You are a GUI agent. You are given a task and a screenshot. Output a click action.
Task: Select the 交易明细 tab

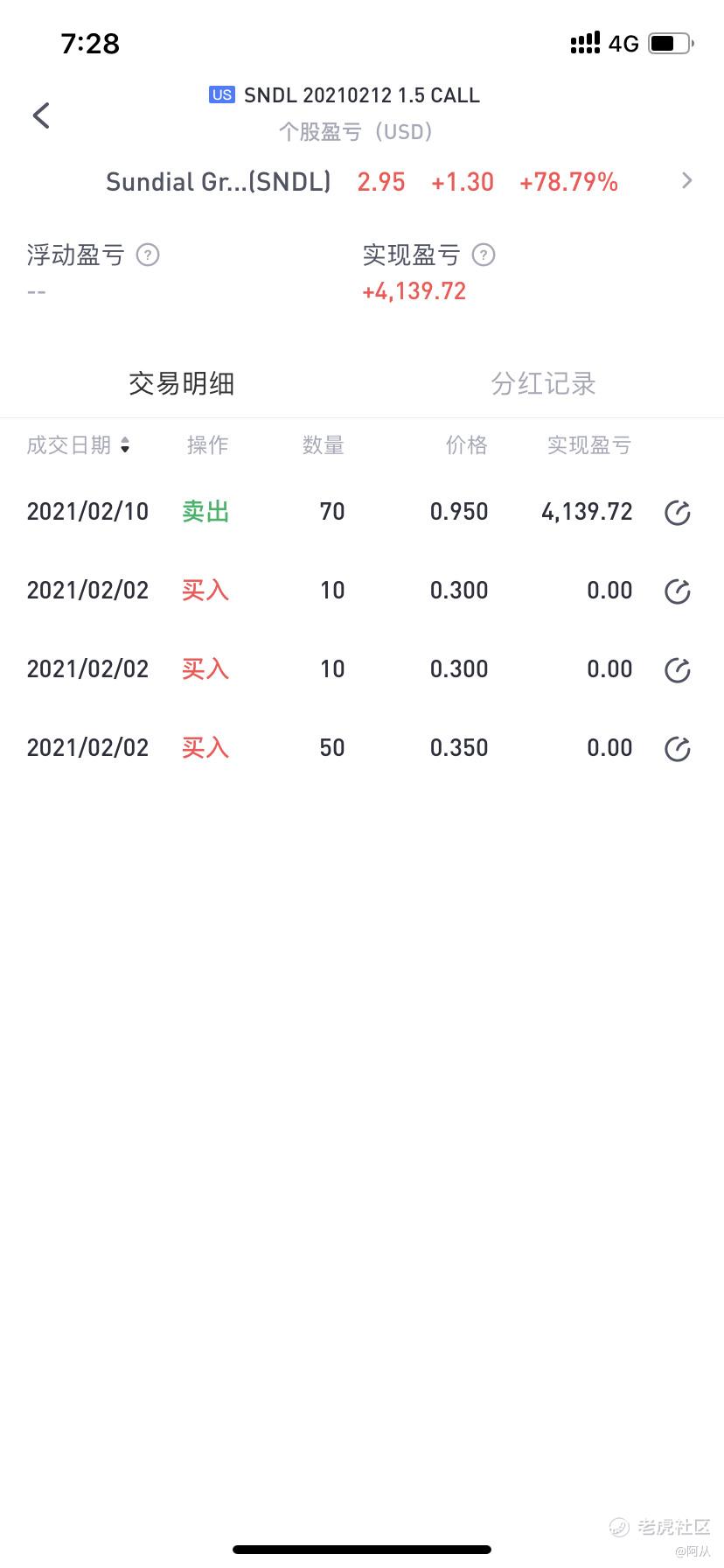click(x=181, y=383)
